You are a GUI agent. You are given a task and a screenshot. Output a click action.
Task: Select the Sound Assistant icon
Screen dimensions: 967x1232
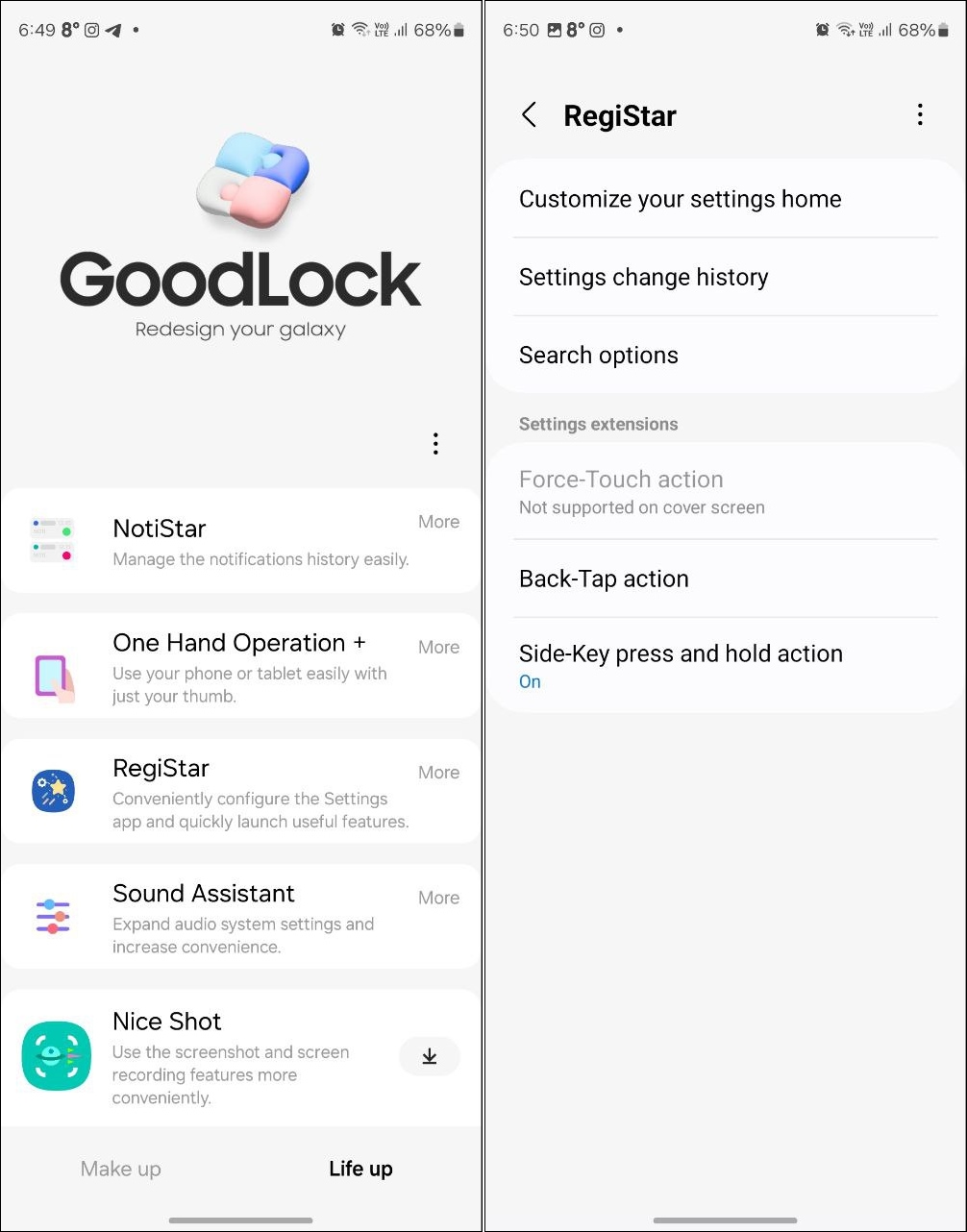53,917
